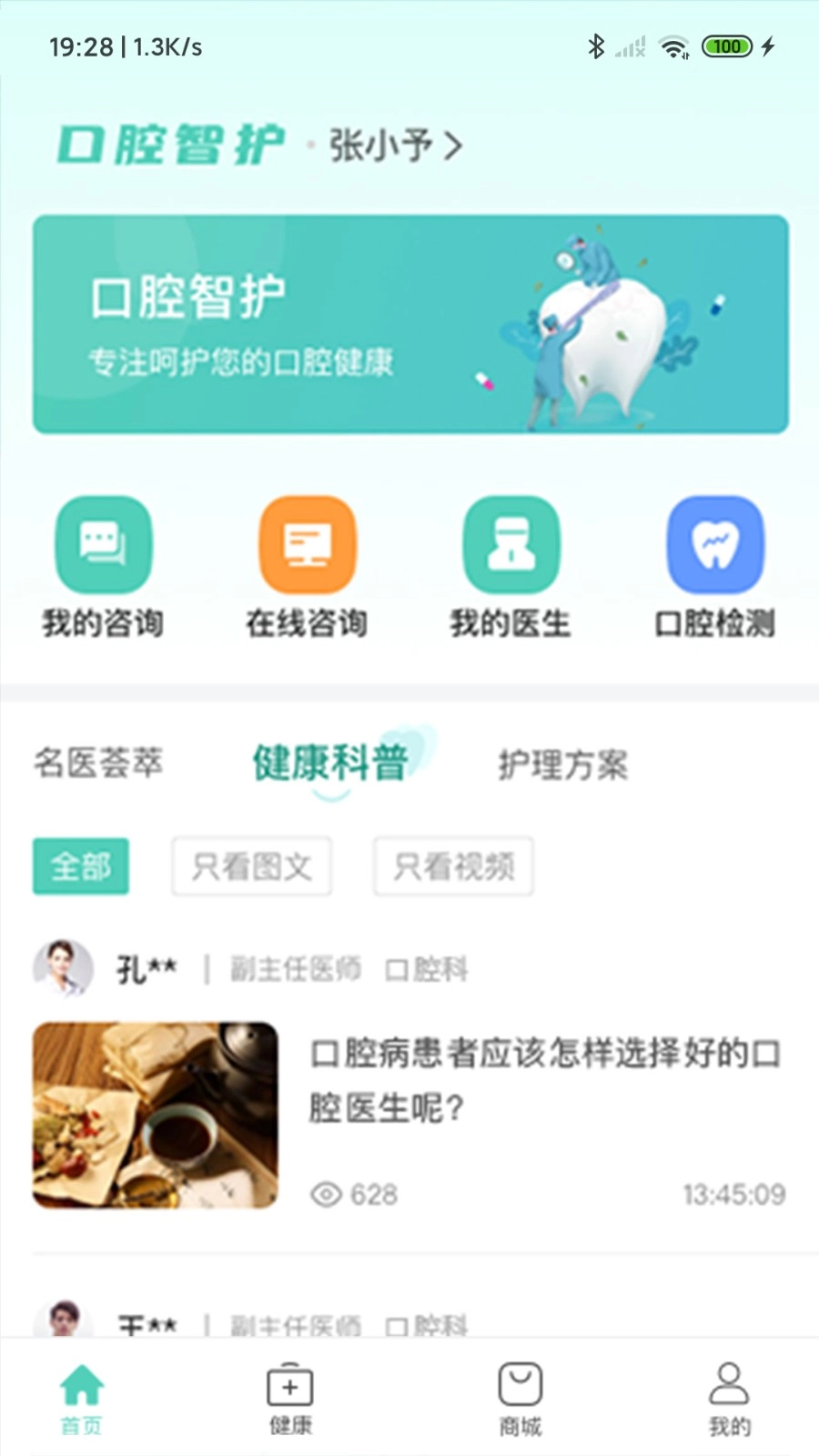The image size is (819, 1456).
Task: Go to the 首页 tab
Action: pos(82,1400)
